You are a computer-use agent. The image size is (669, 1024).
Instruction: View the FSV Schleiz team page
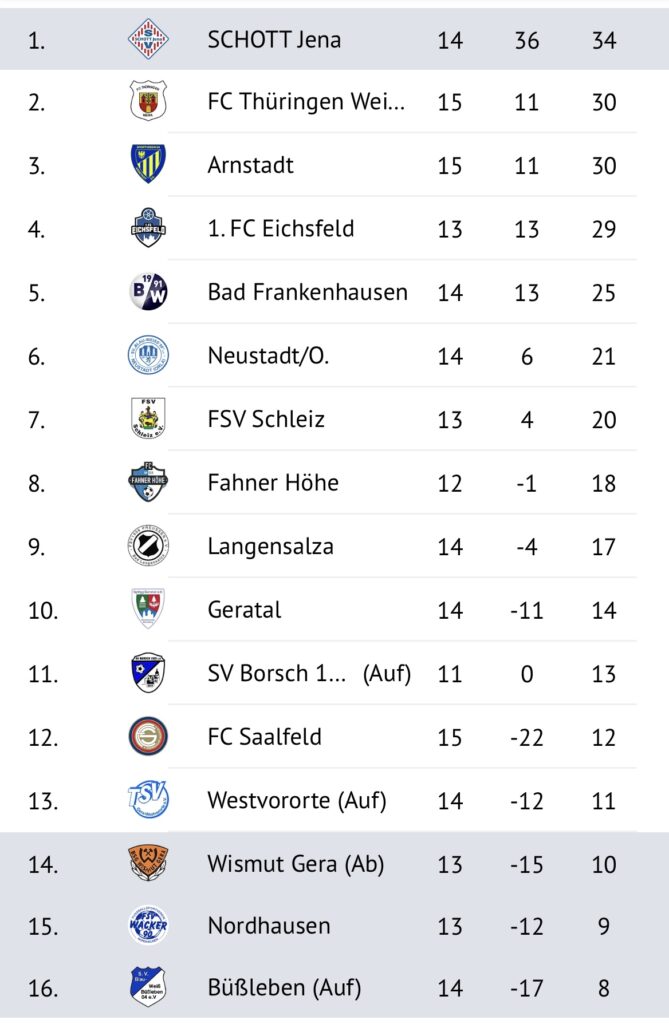tap(266, 419)
